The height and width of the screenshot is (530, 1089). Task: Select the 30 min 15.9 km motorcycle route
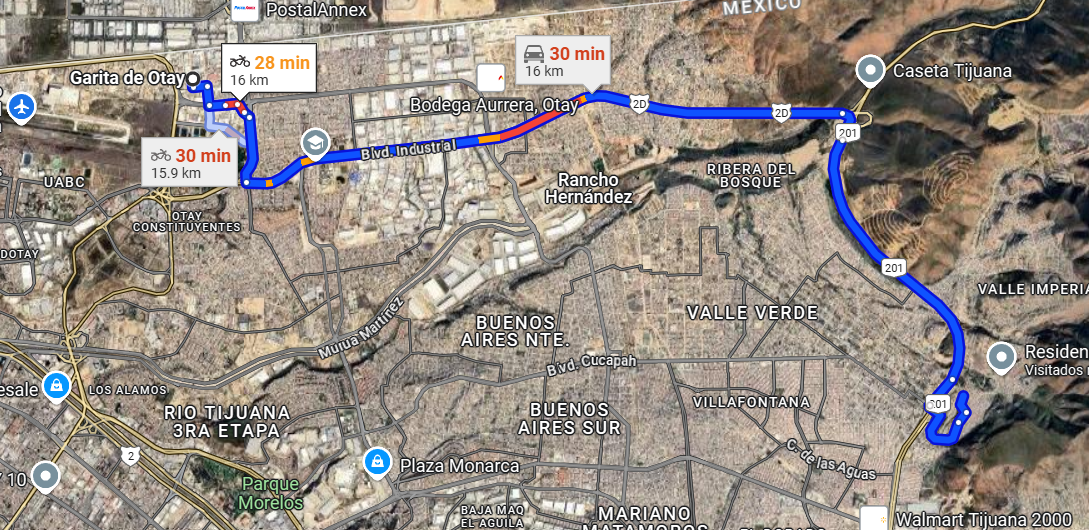(x=190, y=163)
